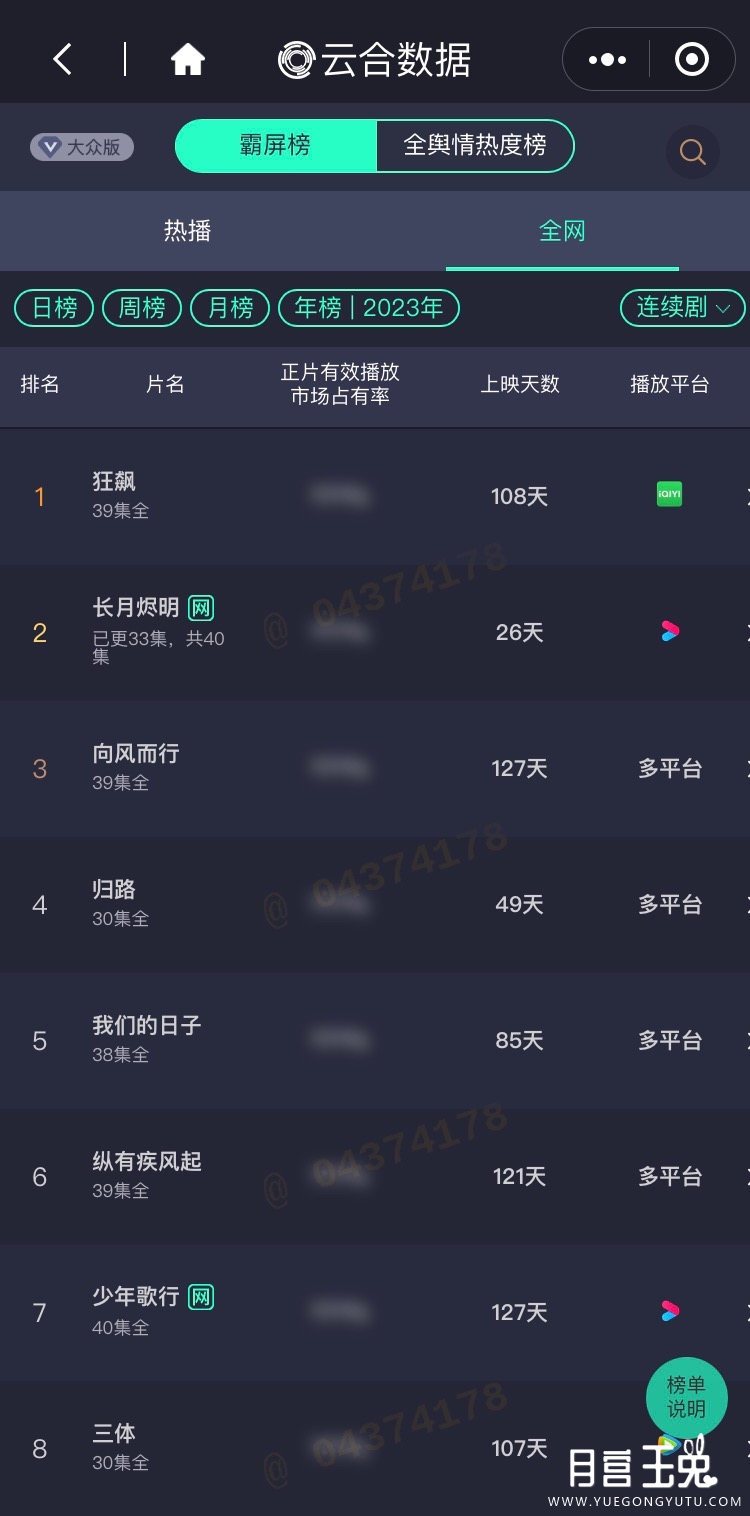Expand the 连续剧 category dropdown

click(683, 307)
